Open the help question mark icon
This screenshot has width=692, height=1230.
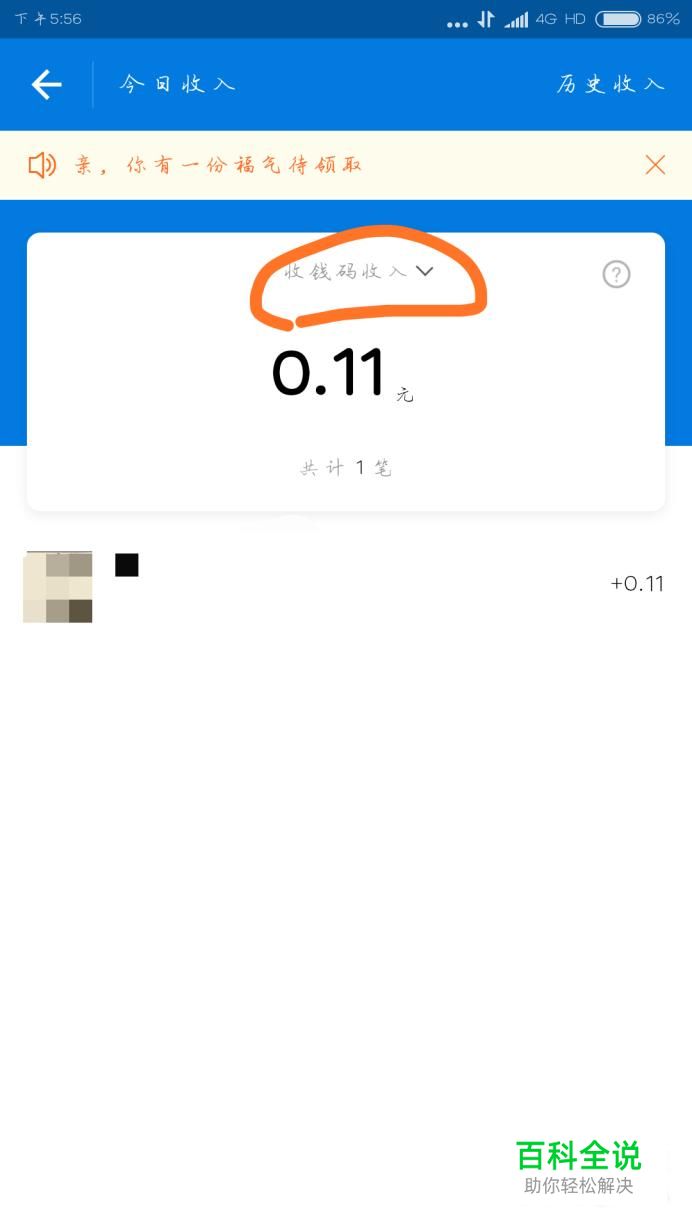point(616,274)
